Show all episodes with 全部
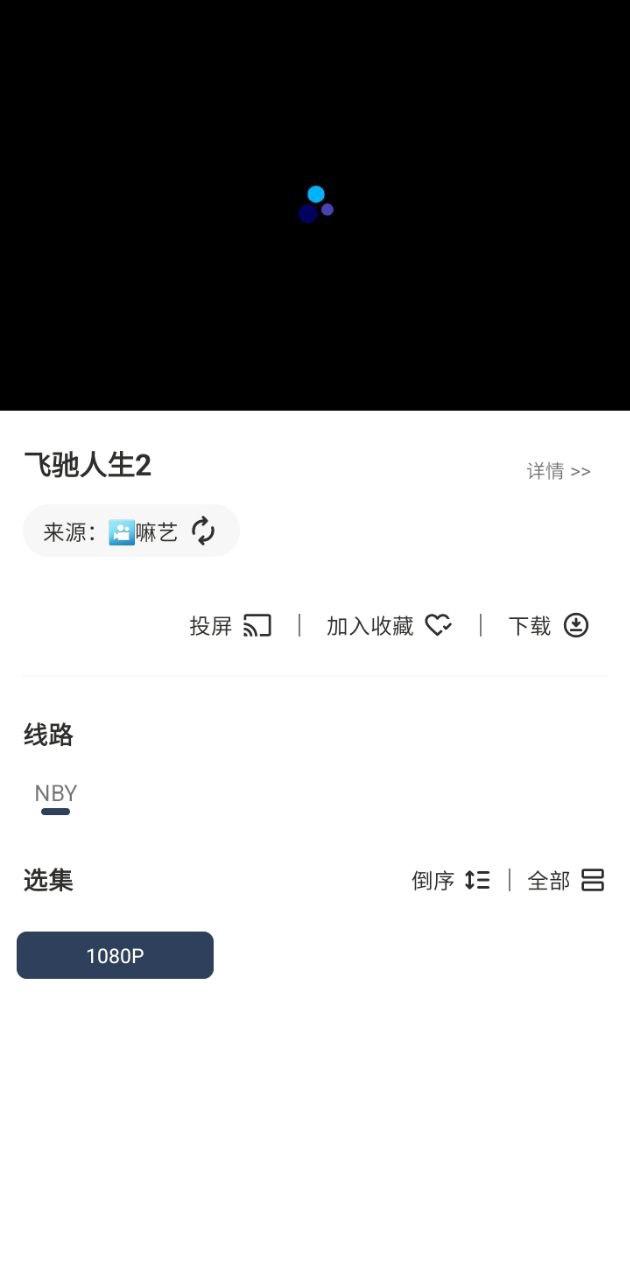 click(566, 880)
